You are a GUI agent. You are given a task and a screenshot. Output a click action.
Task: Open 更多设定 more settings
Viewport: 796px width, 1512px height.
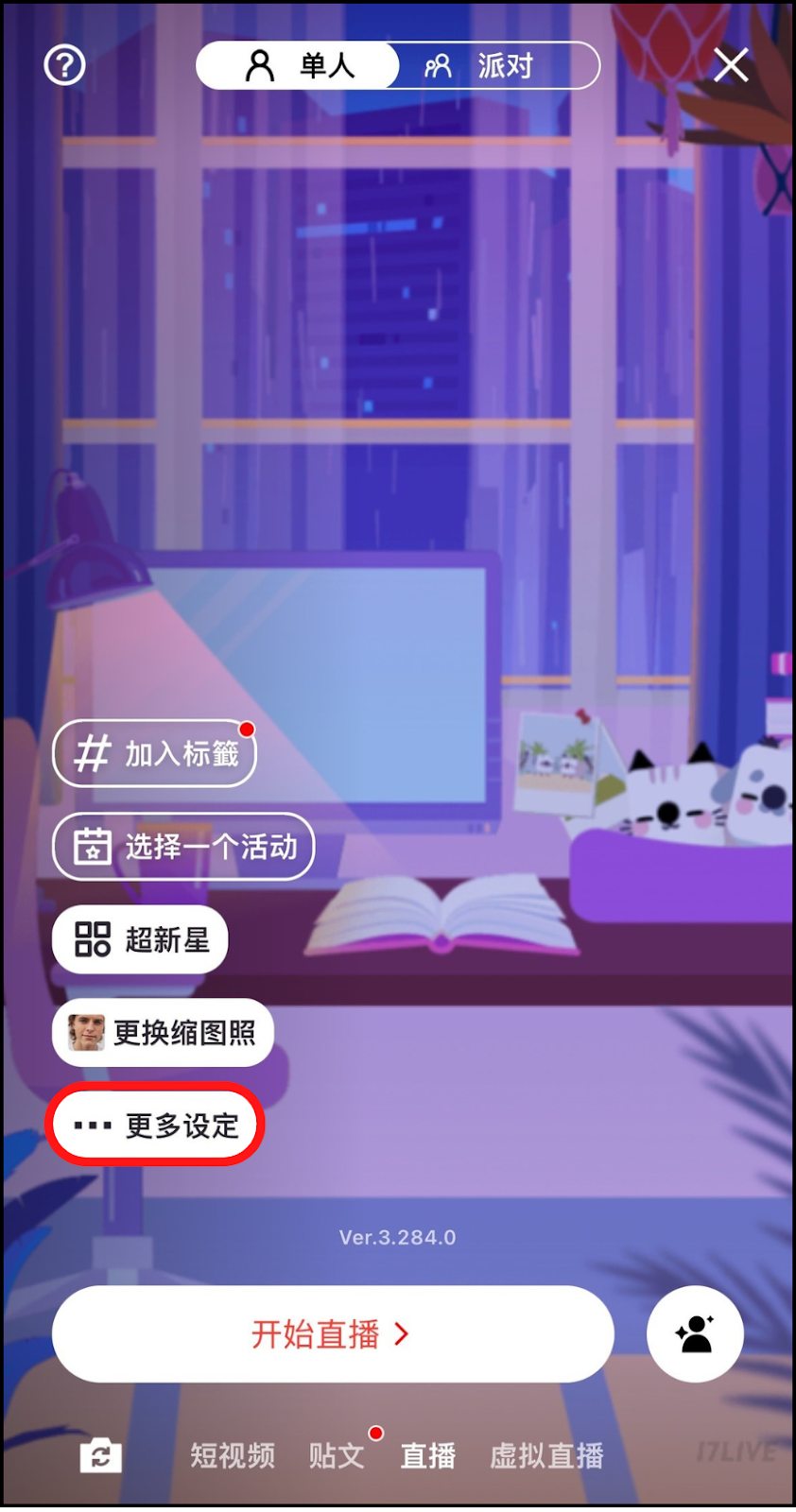pyautogui.click(x=155, y=1125)
